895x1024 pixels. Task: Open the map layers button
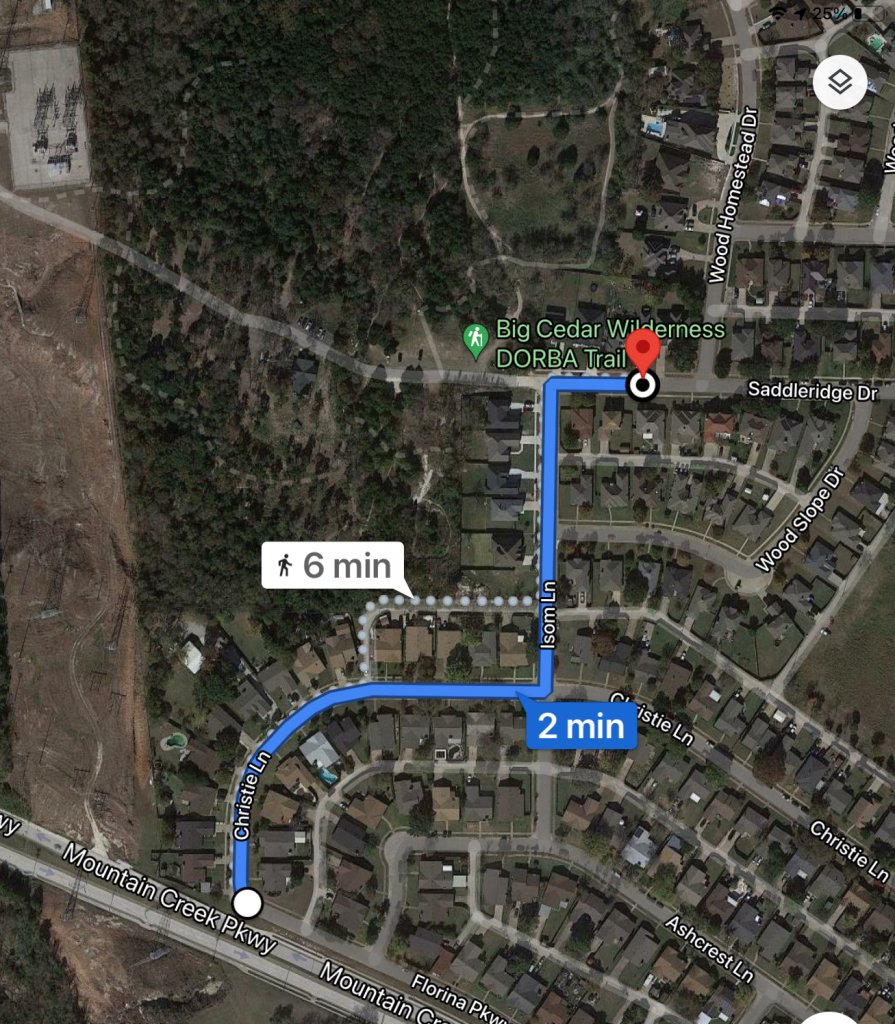tap(840, 83)
